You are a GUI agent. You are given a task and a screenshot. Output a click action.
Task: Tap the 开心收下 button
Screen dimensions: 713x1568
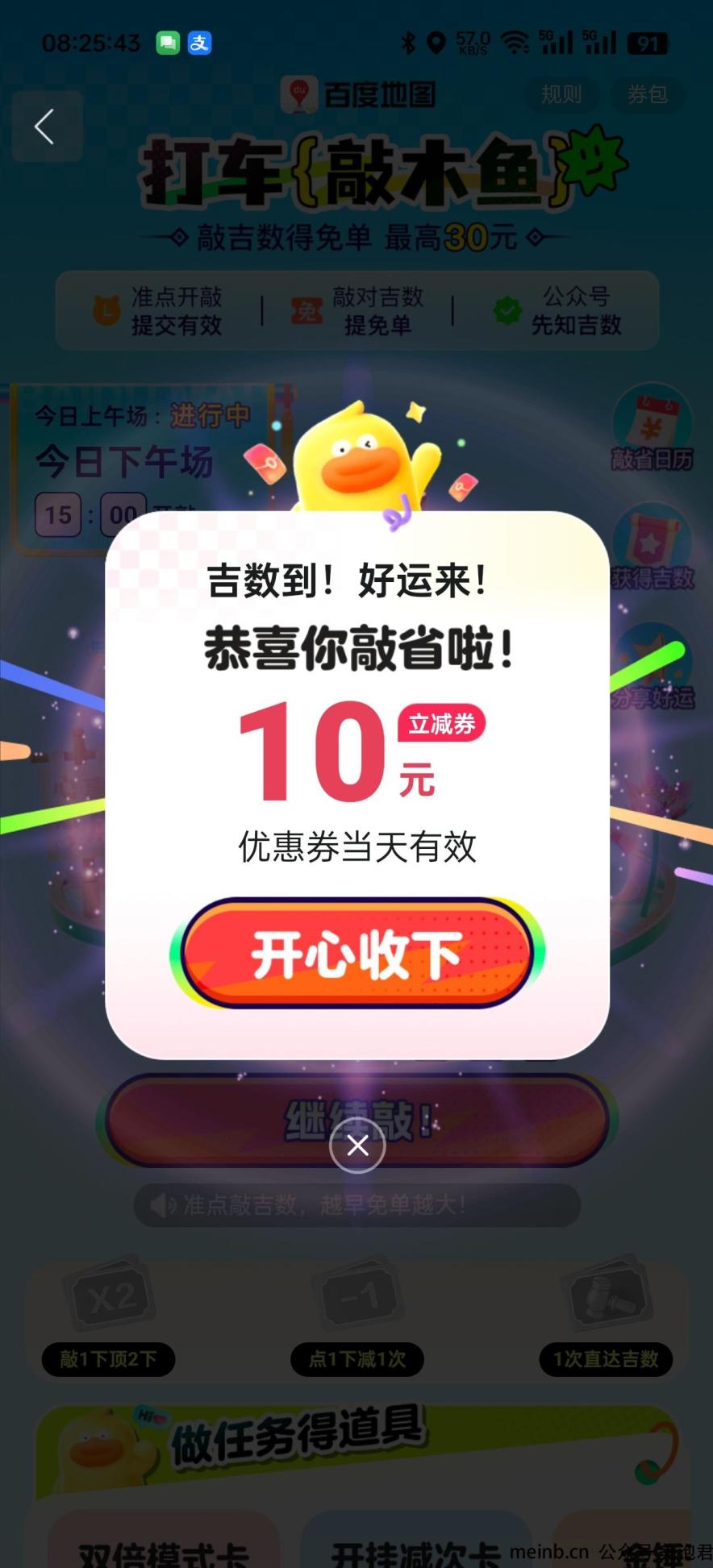(x=356, y=954)
